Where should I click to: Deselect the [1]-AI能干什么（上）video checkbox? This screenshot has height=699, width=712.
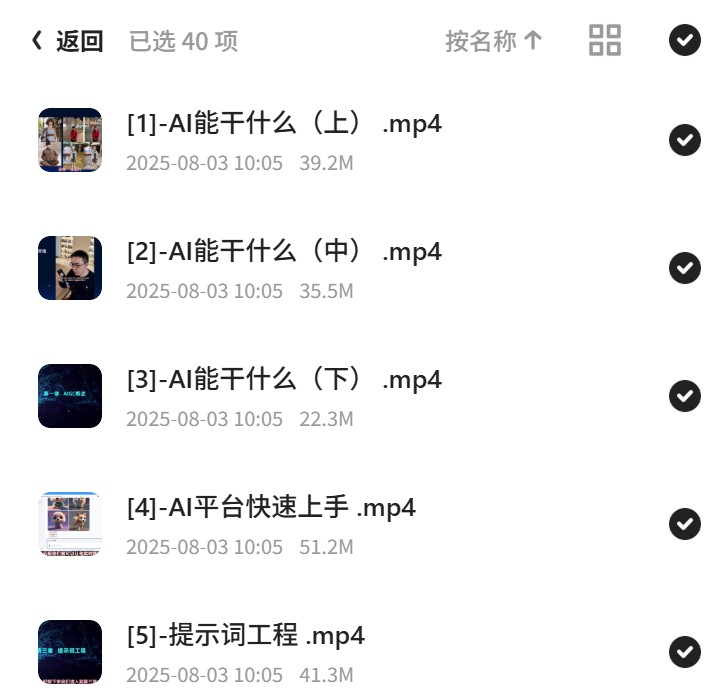[685, 140]
